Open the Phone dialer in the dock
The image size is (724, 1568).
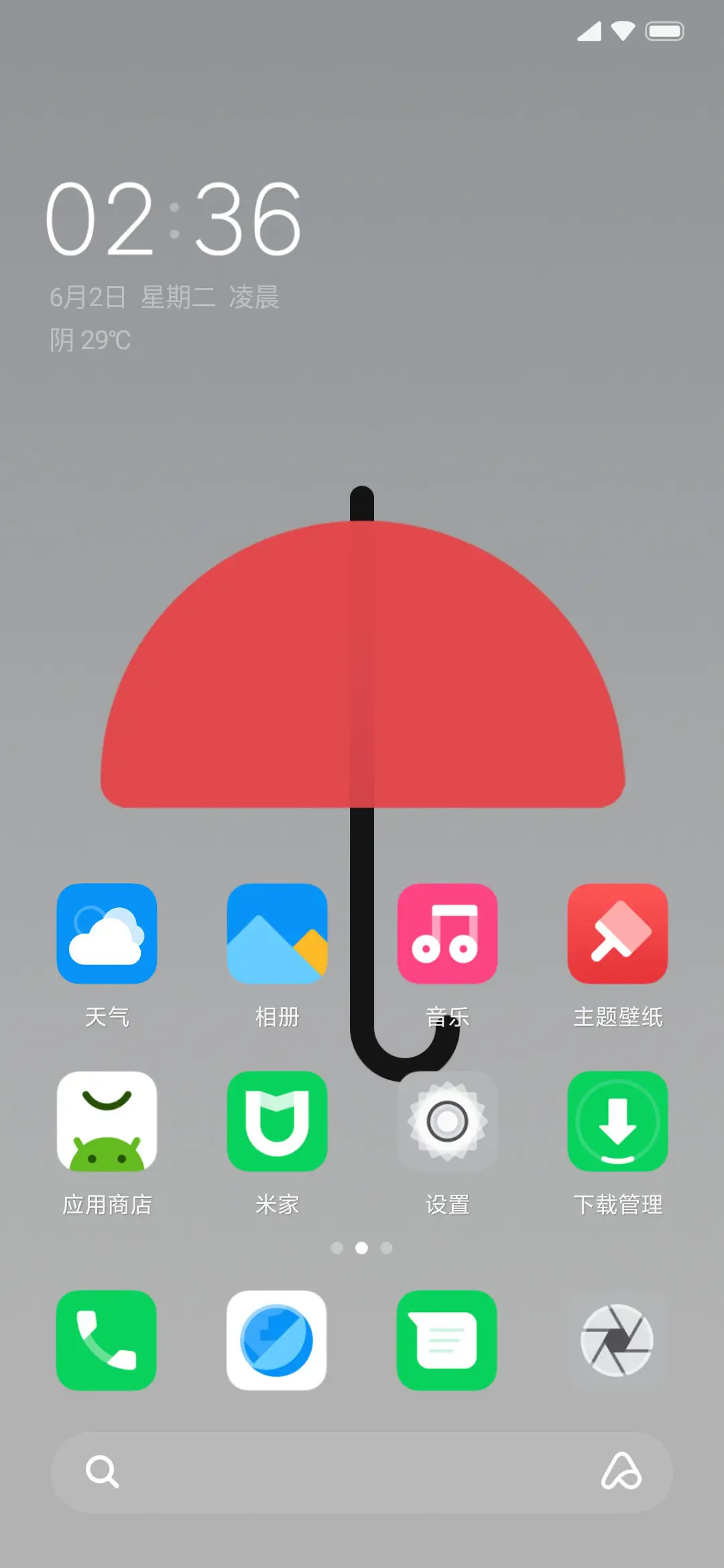[x=107, y=1339]
